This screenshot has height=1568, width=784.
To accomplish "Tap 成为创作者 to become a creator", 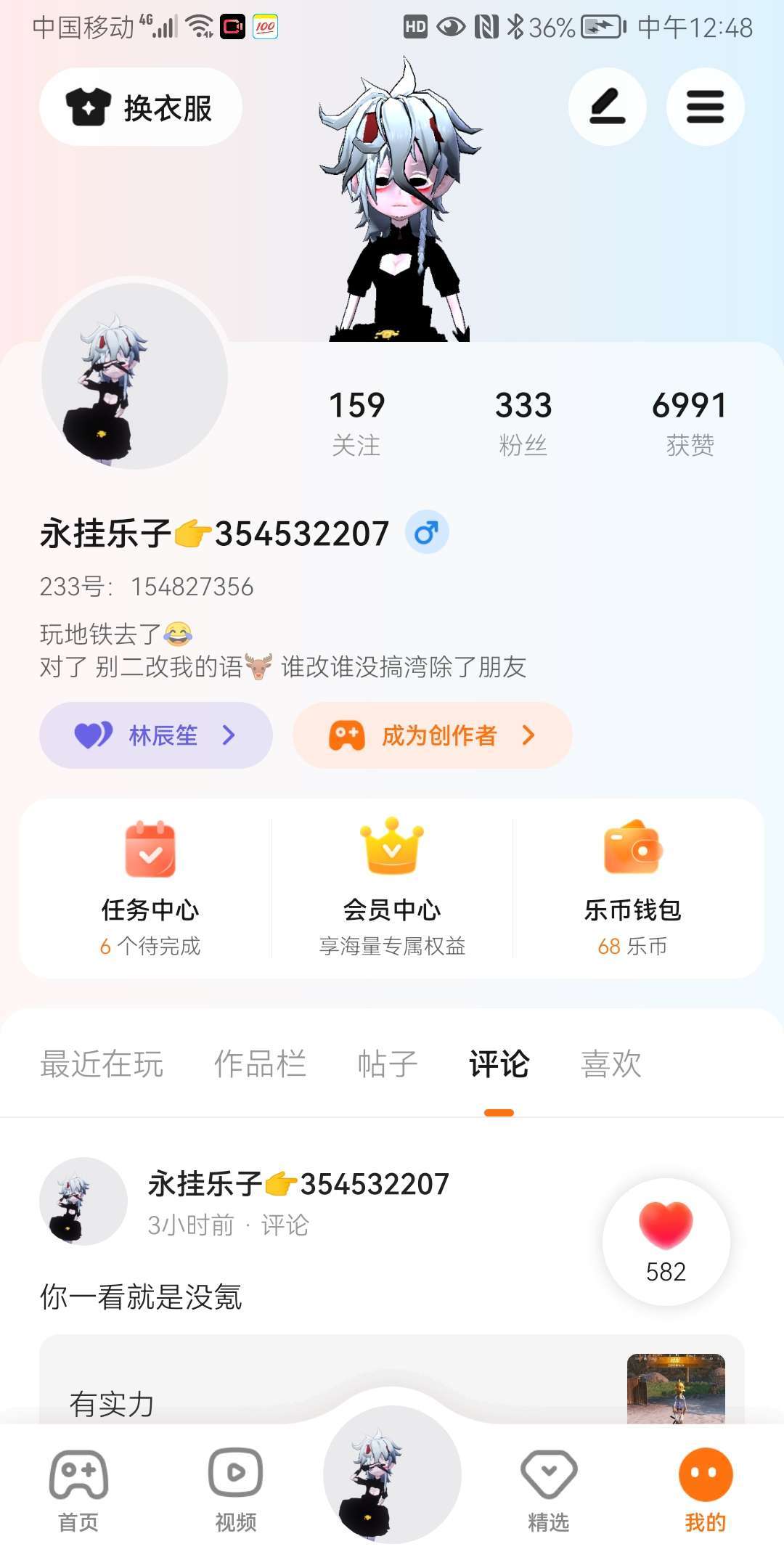I will pos(433,735).
